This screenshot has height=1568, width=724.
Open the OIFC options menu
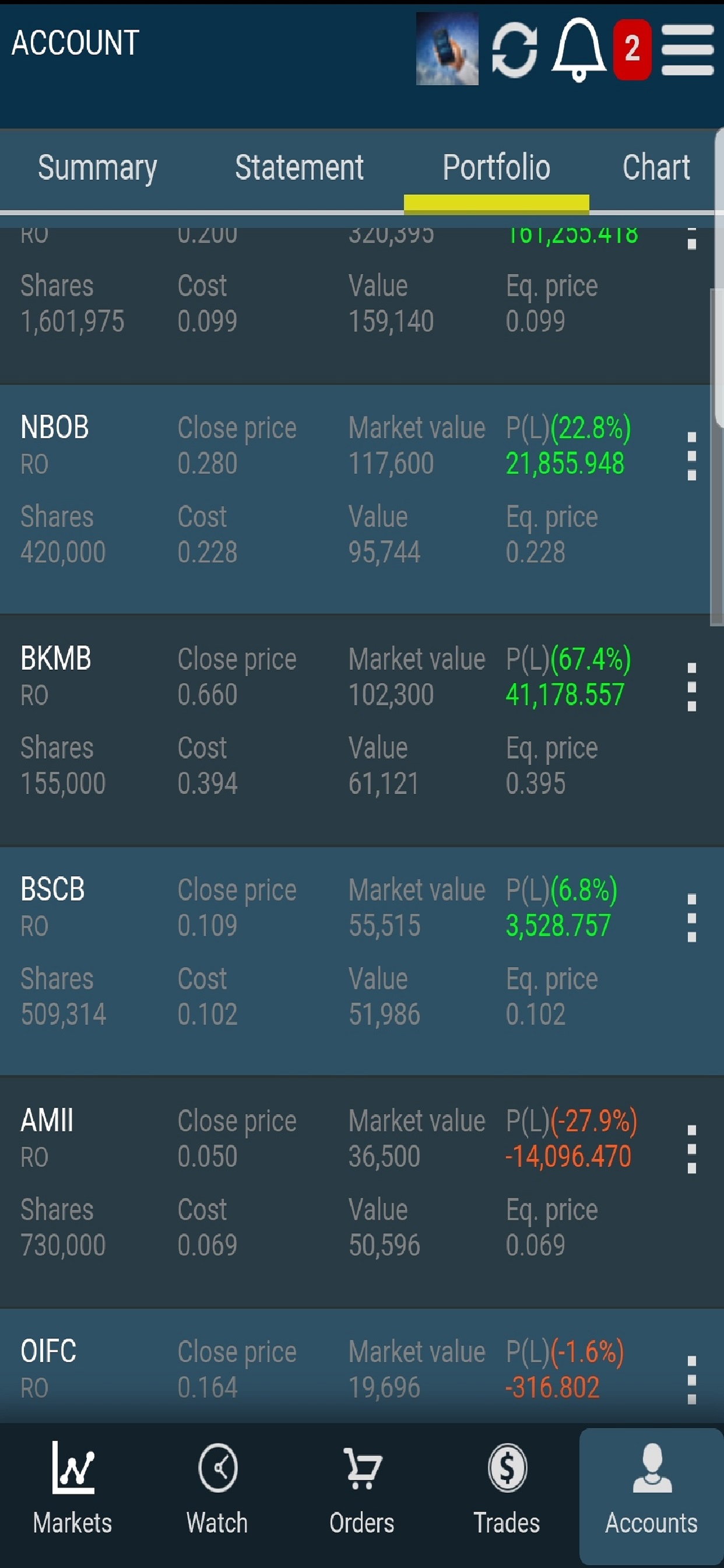point(693,1382)
